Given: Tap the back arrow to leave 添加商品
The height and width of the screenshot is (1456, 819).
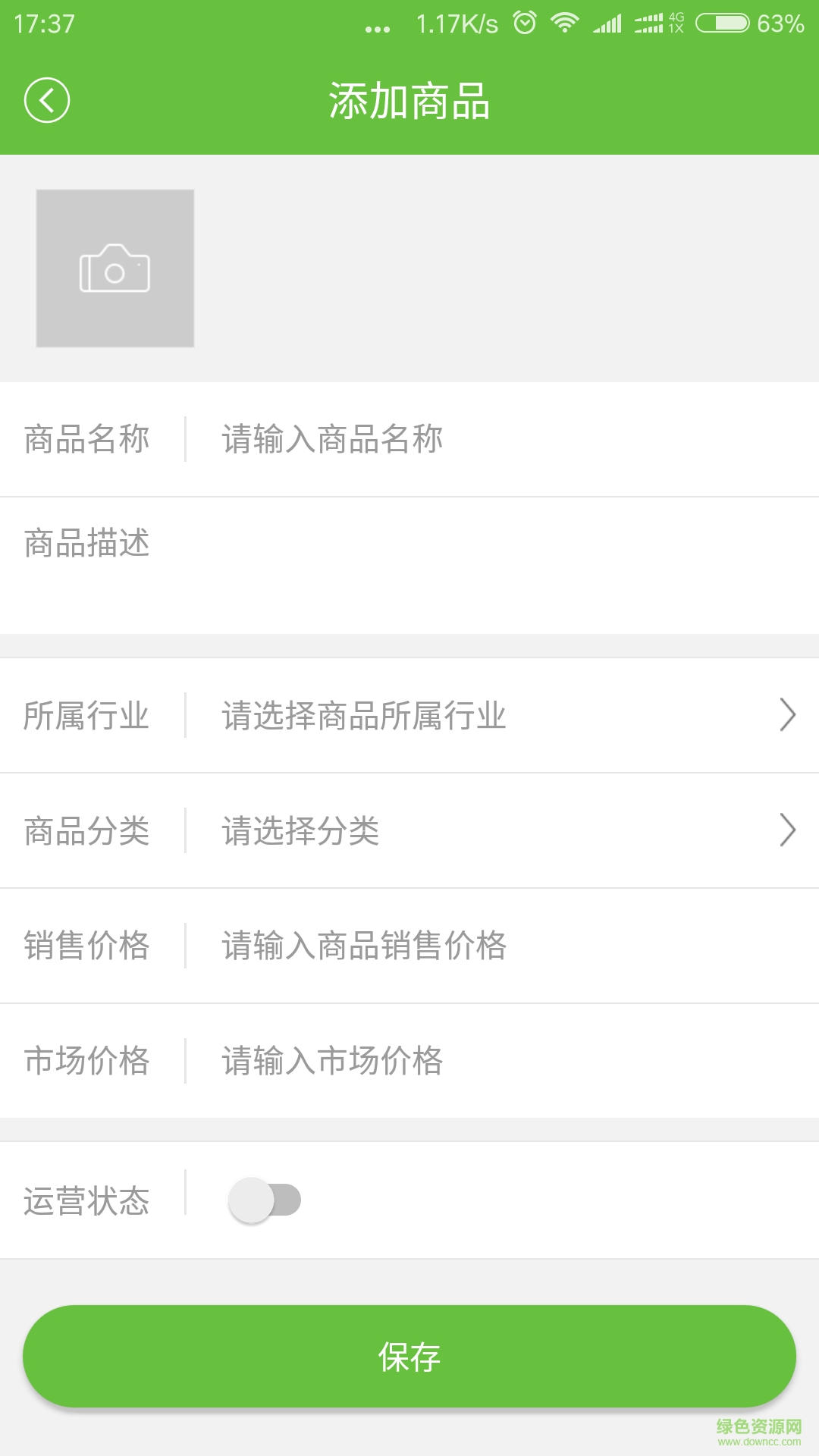Looking at the screenshot, I should 45,101.
